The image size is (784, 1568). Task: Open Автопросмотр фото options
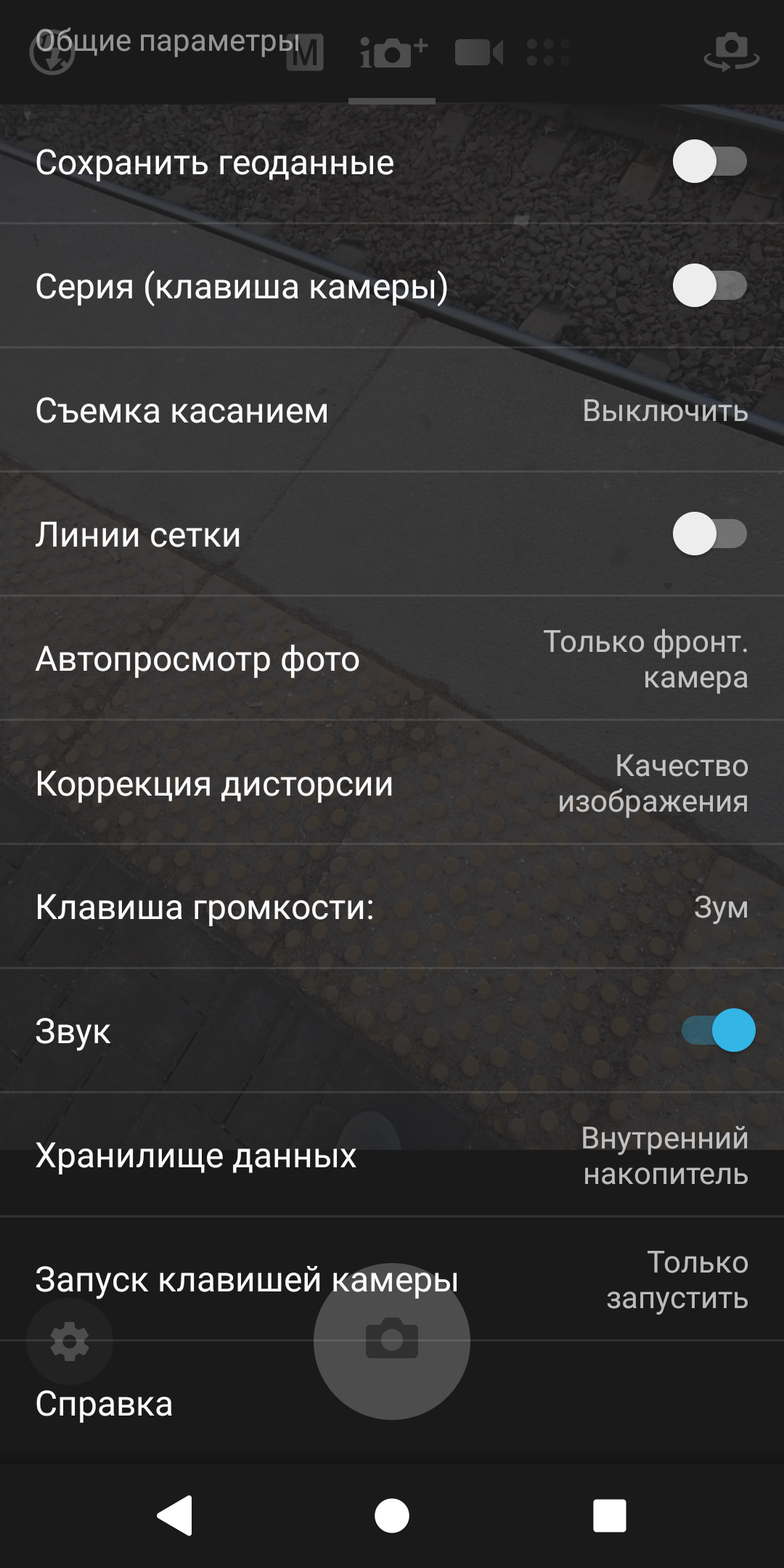pos(392,659)
